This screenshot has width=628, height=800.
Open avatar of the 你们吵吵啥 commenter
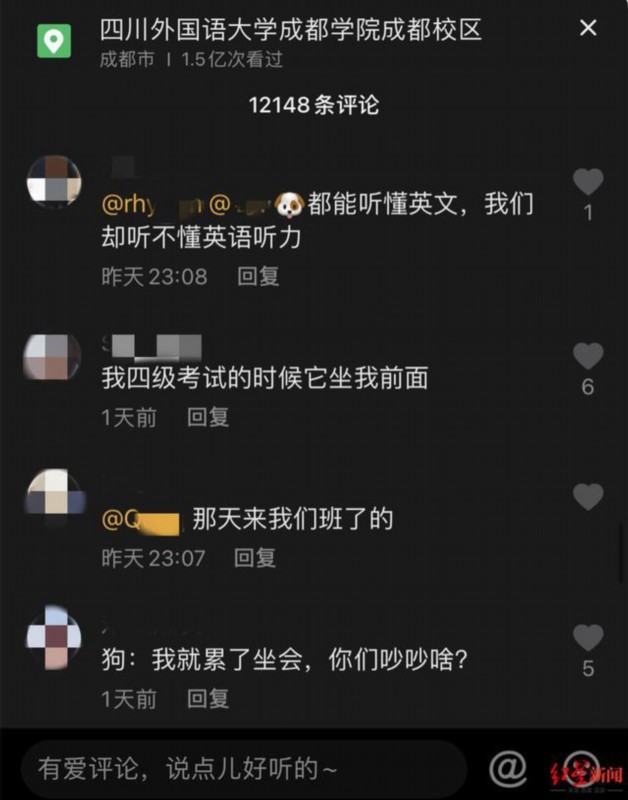pyautogui.click(x=53, y=638)
